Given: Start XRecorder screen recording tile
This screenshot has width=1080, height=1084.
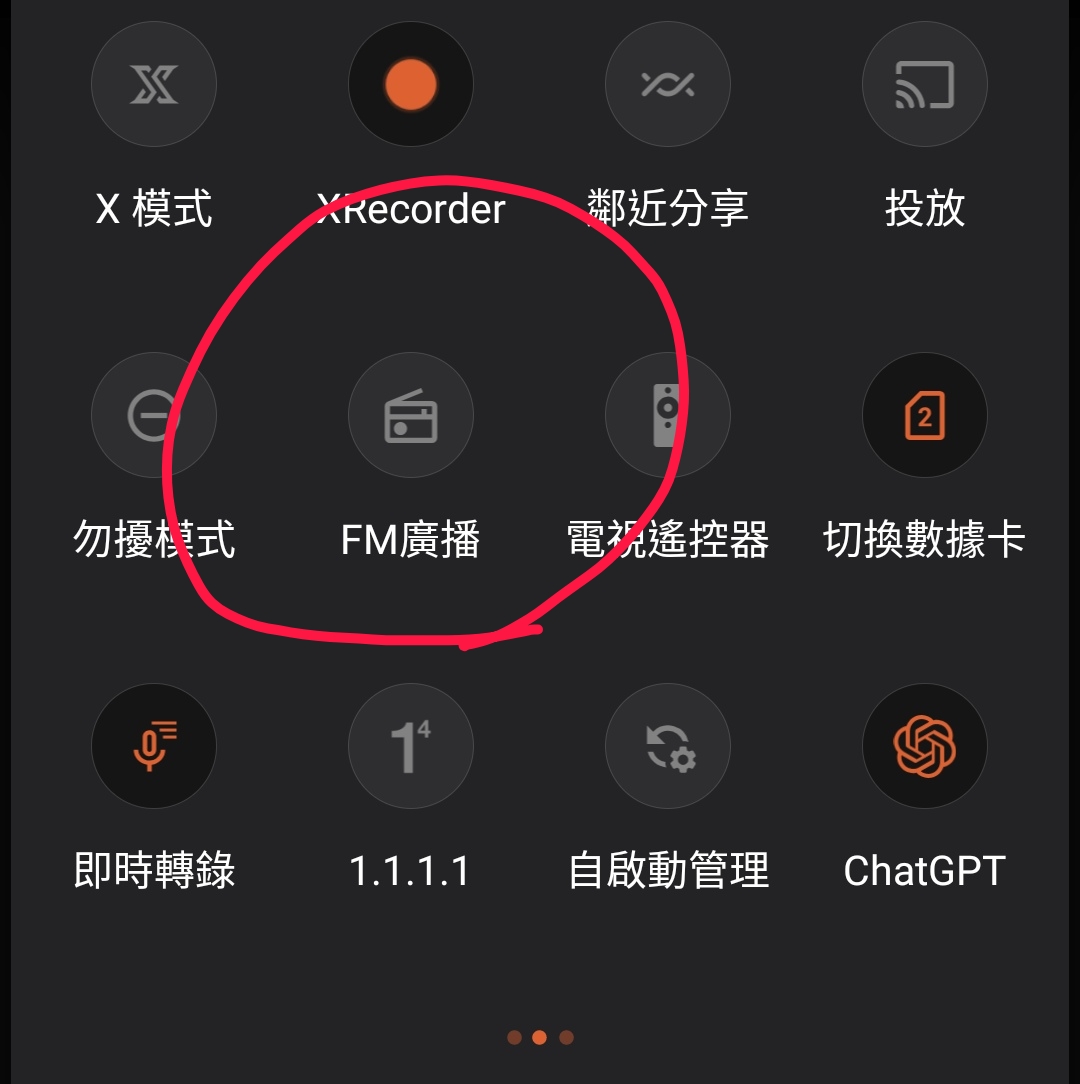Looking at the screenshot, I should coord(411,85).
